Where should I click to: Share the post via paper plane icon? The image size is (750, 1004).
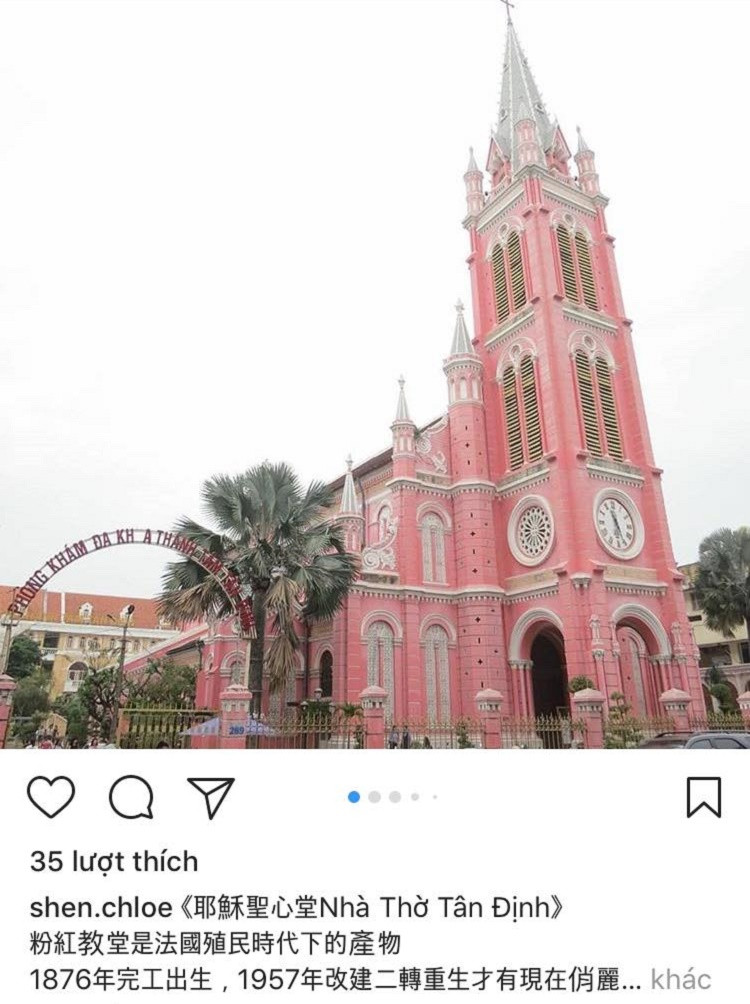click(x=211, y=797)
